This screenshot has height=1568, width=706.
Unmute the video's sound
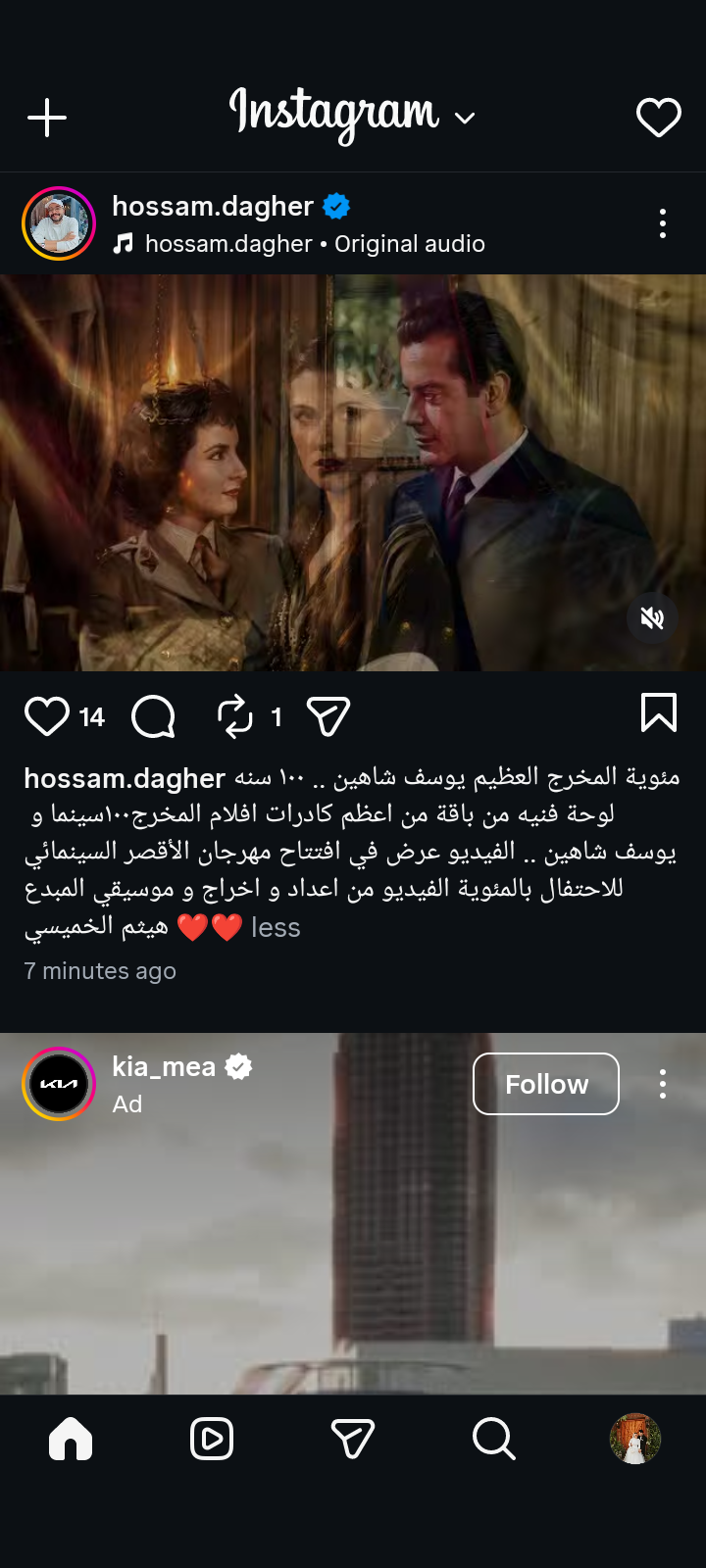pyautogui.click(x=652, y=617)
